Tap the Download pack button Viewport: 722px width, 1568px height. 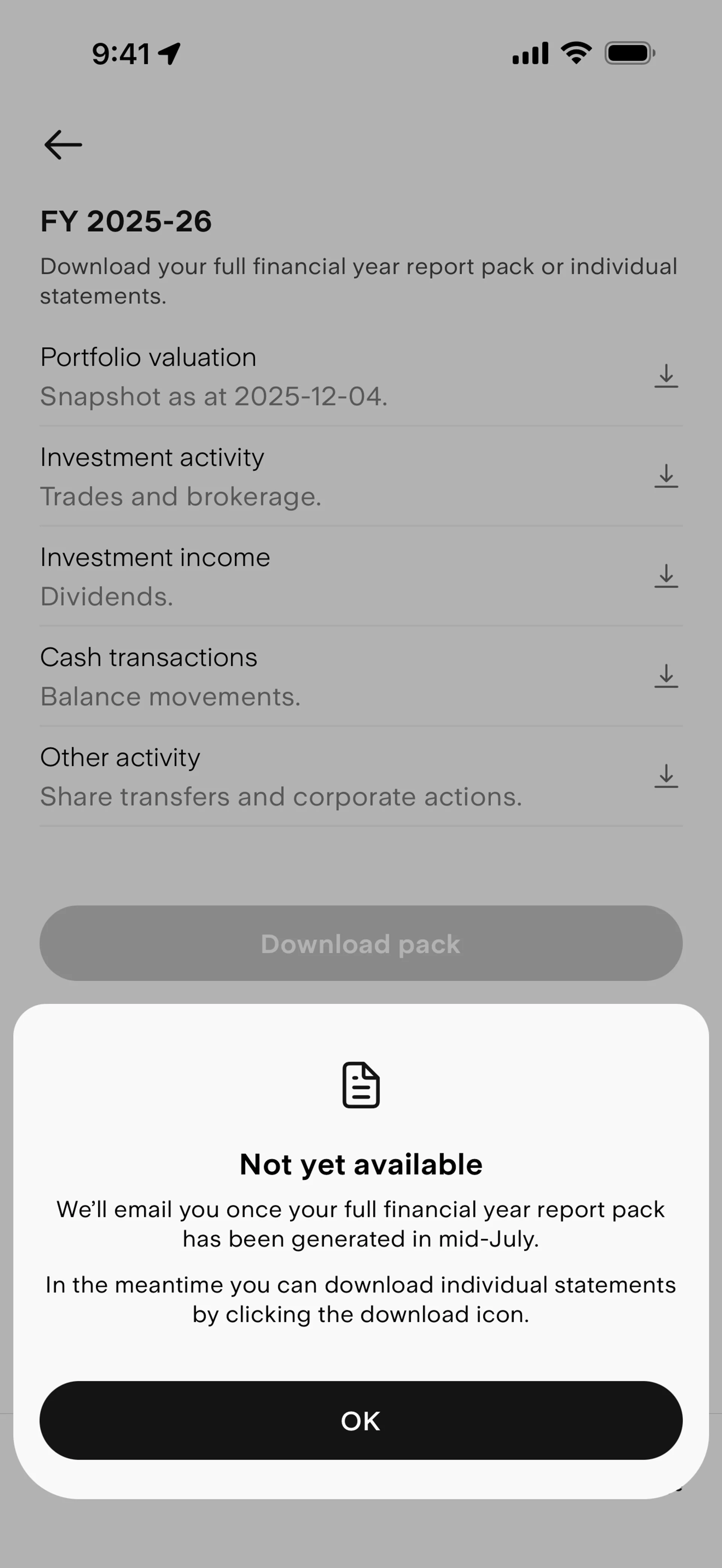pyautogui.click(x=360, y=943)
